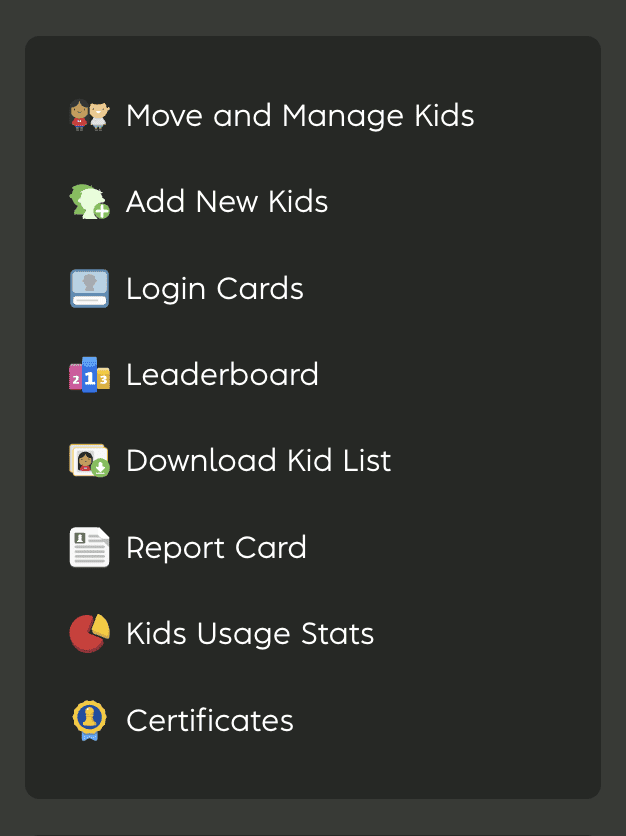626x836 pixels.
Task: View the Leaderboard
Action: click(222, 375)
